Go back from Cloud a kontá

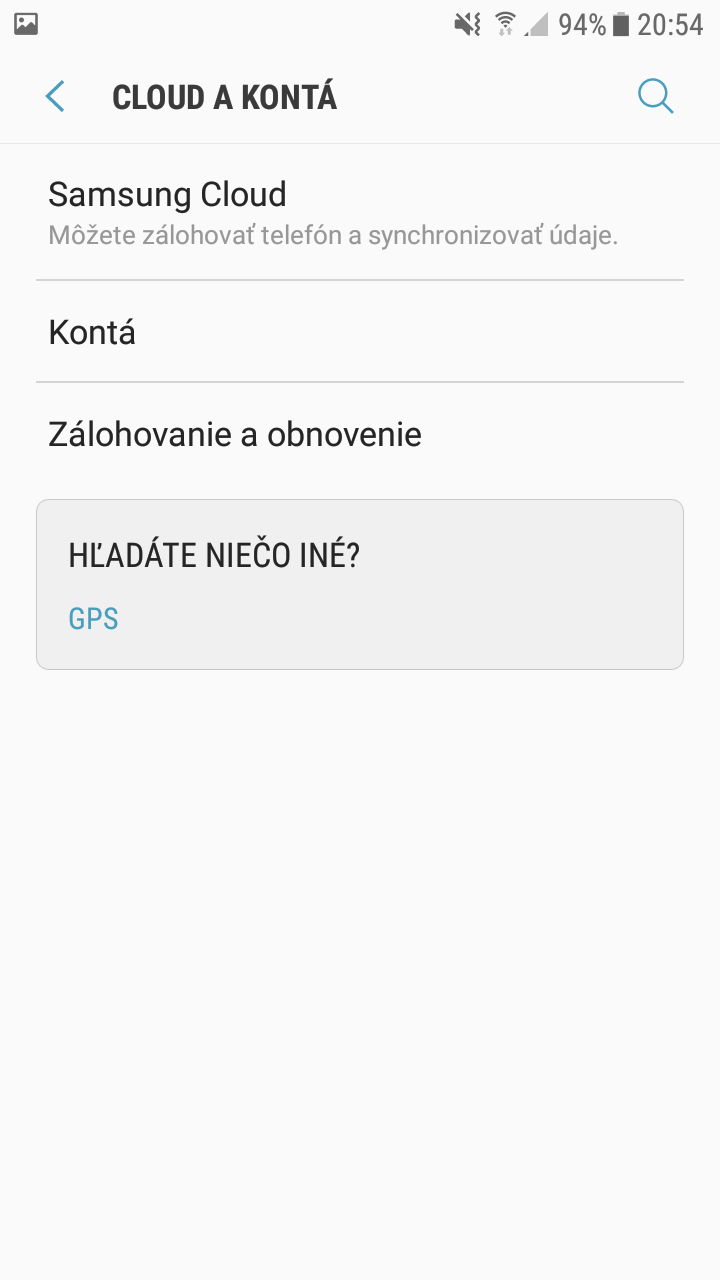pyautogui.click(x=55, y=97)
